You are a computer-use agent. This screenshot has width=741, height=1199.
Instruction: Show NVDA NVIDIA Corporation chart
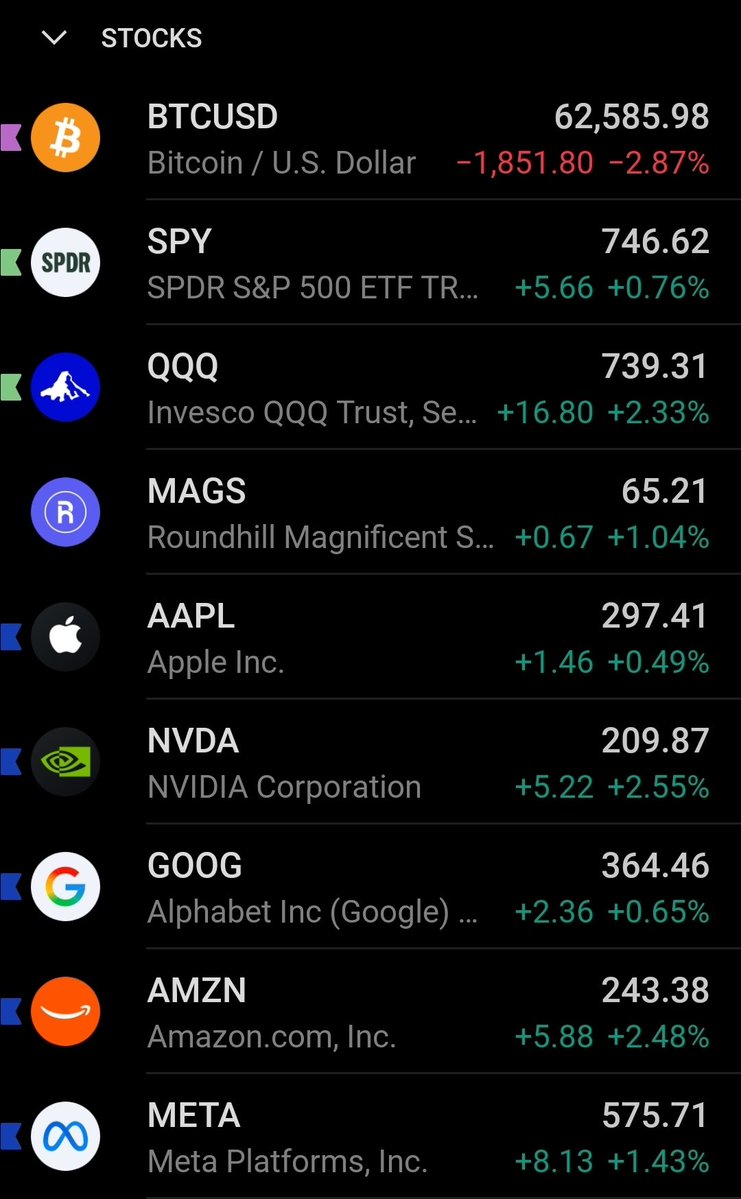click(x=370, y=762)
